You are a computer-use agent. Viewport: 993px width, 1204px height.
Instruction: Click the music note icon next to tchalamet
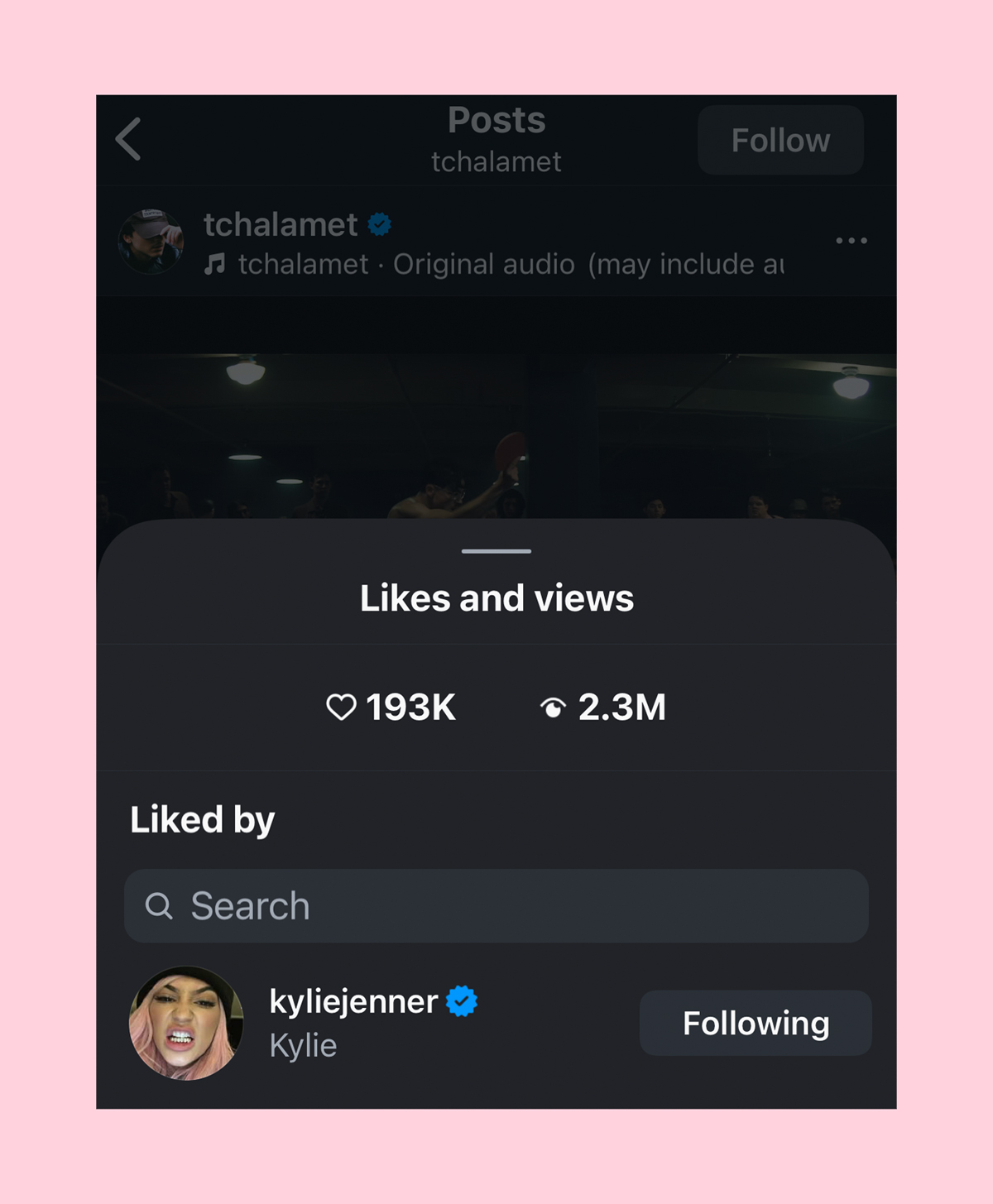click(216, 265)
